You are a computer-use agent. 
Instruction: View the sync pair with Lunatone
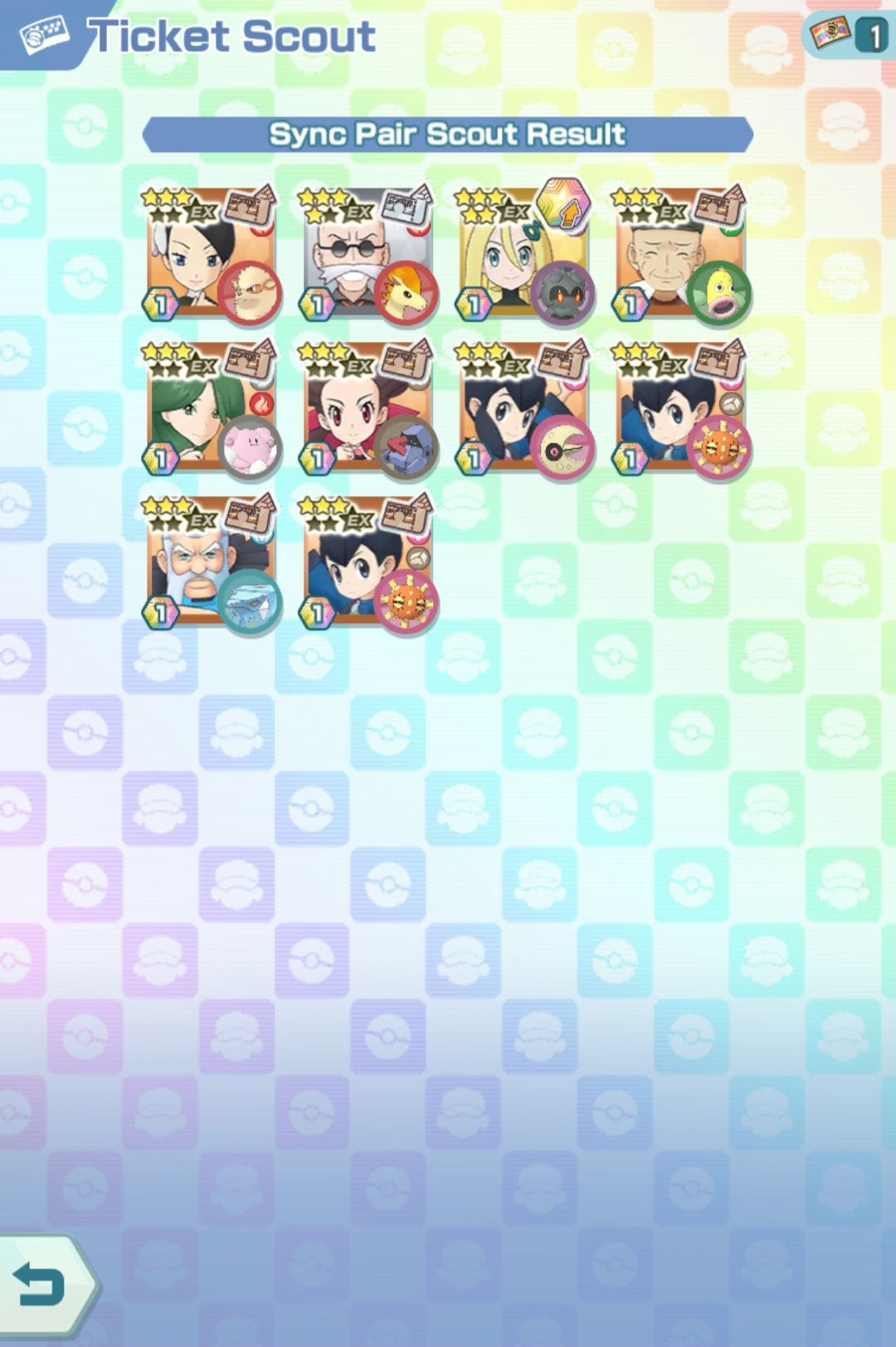click(523, 408)
